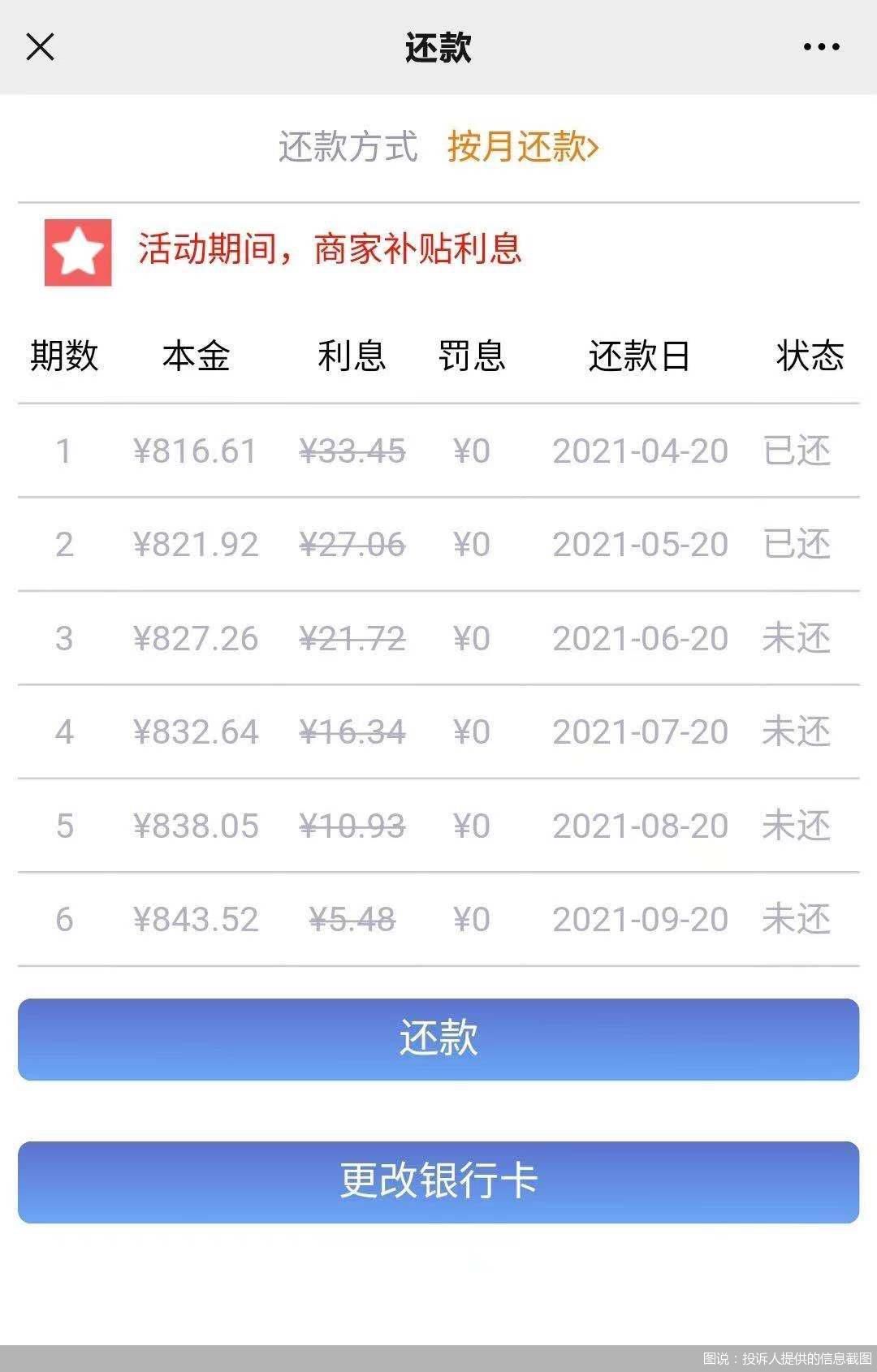Select installment row 3 due 2021-06-20
The image size is (877, 1372).
(438, 638)
